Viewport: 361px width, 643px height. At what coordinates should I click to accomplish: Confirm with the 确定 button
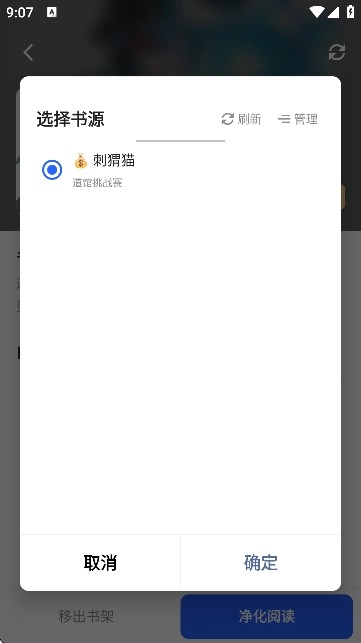click(x=261, y=563)
